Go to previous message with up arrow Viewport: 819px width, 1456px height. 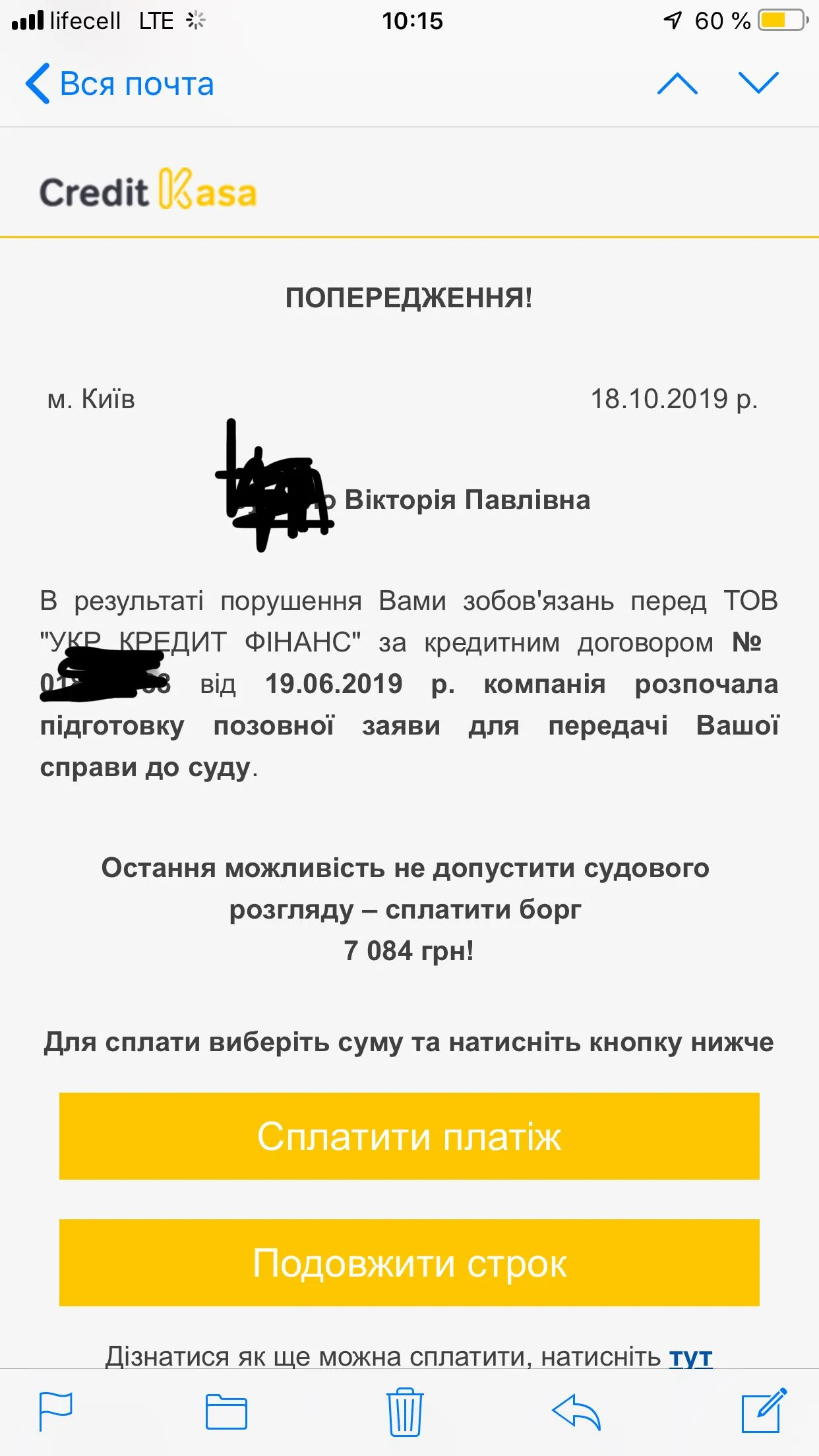pos(677,84)
